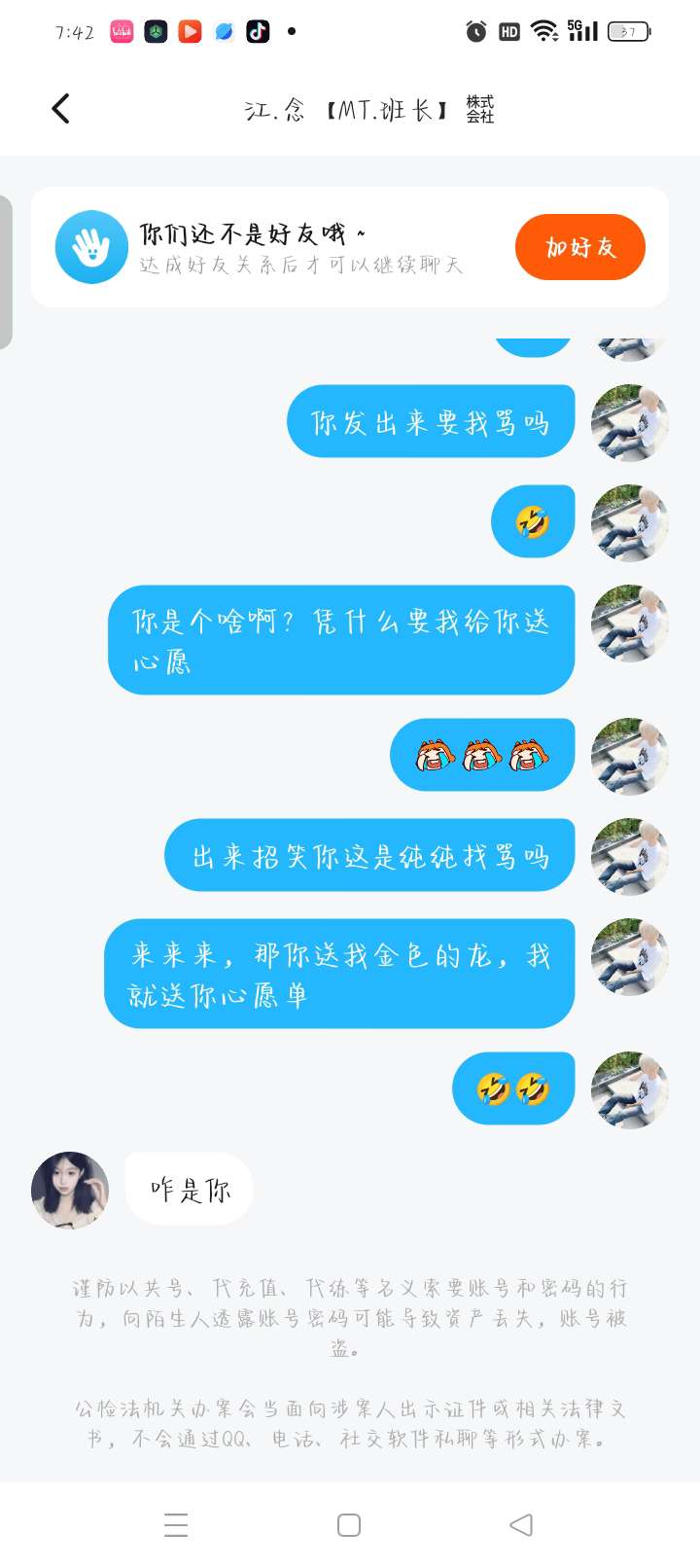This screenshot has width=700, height=1568.
Task: Open recent apps from navigation bar
Action: pyautogui.click(x=176, y=1524)
